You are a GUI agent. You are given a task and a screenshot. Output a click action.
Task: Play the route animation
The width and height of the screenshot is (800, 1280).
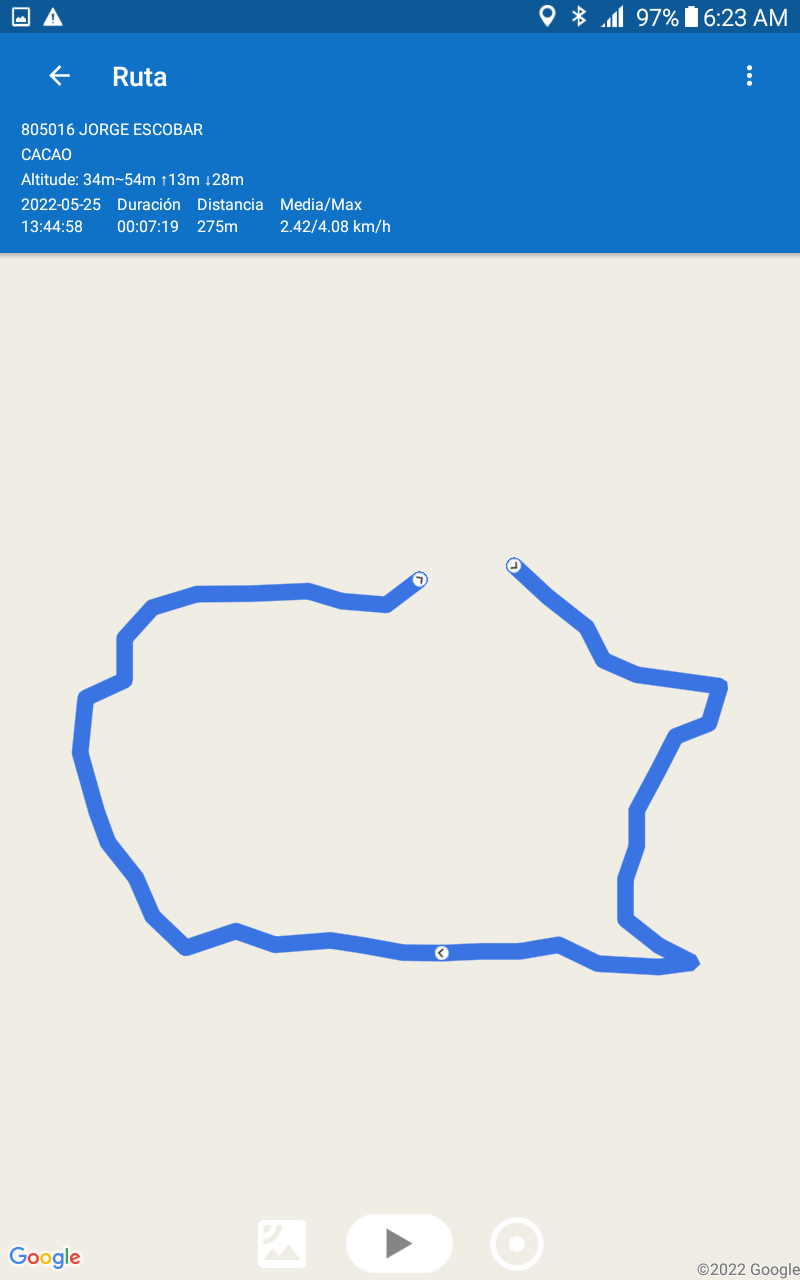coord(399,1243)
